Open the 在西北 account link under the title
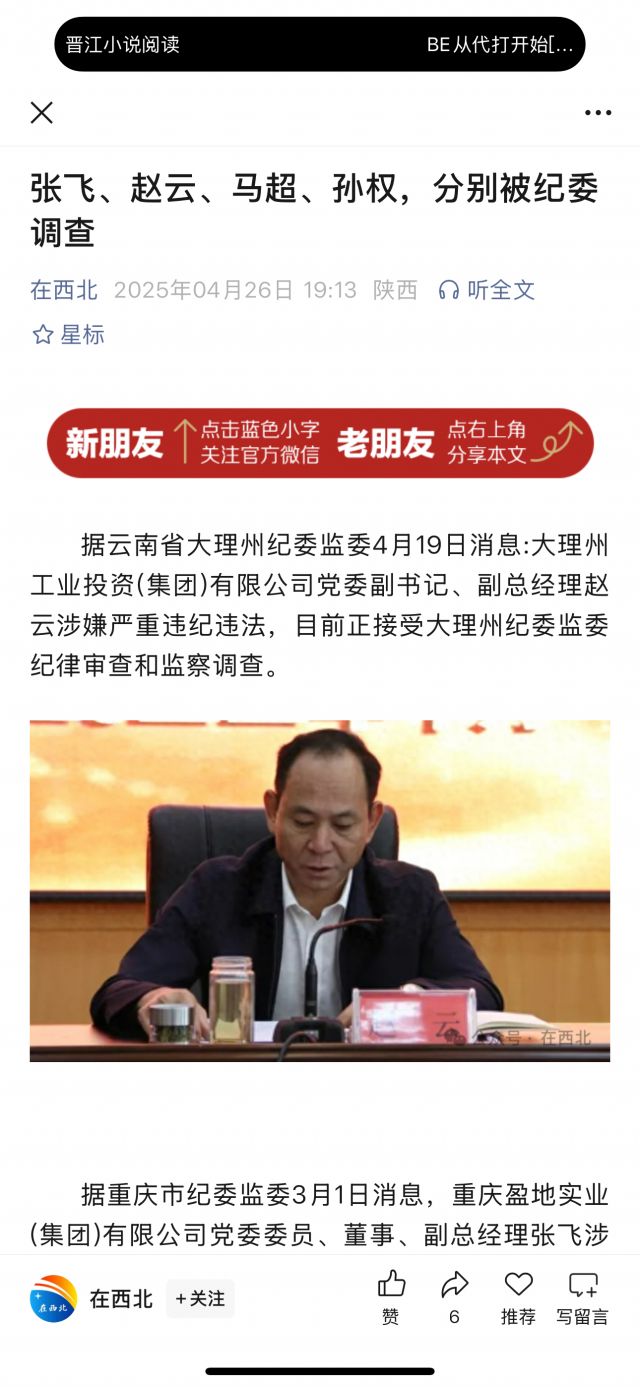 [x=64, y=290]
